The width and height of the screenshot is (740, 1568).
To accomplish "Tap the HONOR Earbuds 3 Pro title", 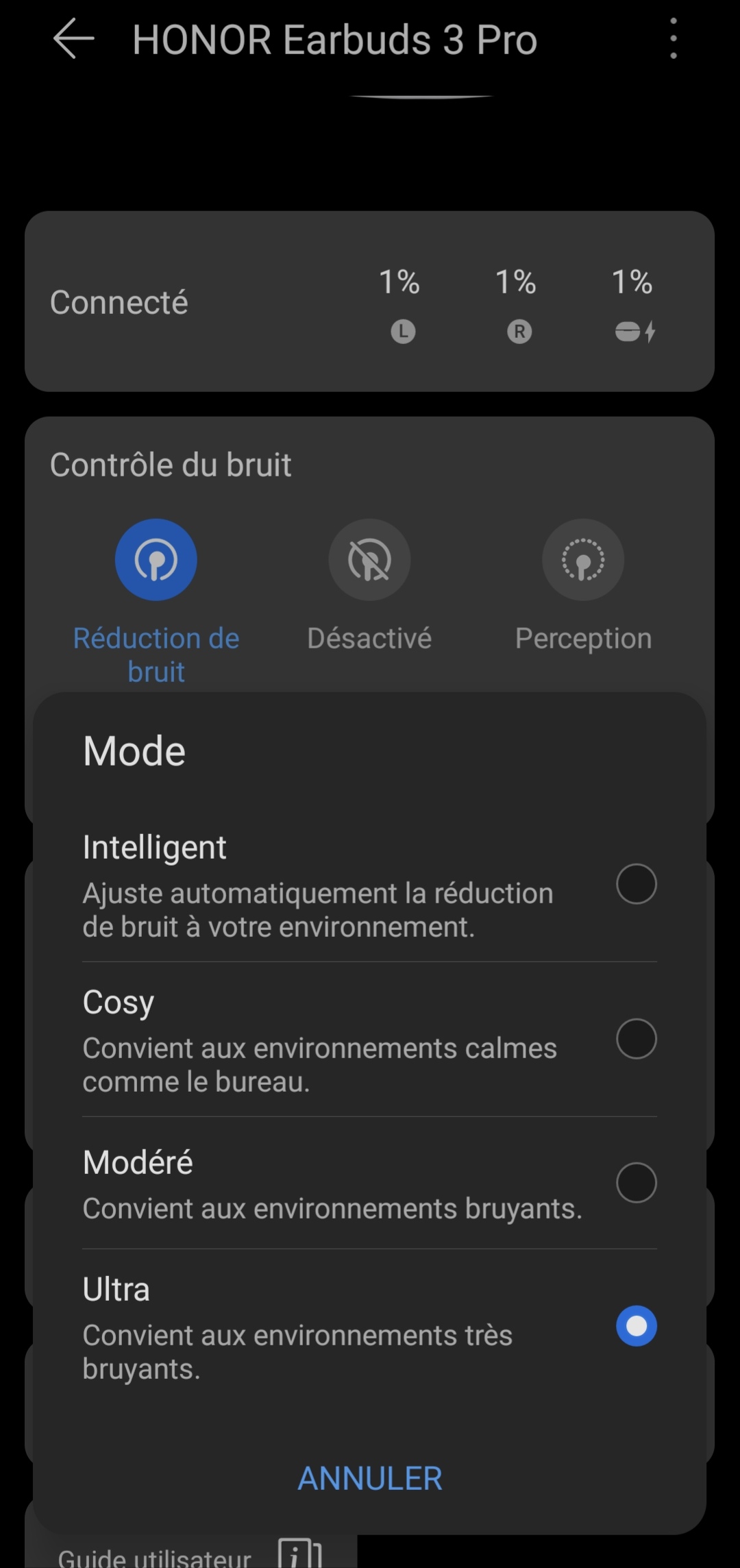I will tap(335, 39).
